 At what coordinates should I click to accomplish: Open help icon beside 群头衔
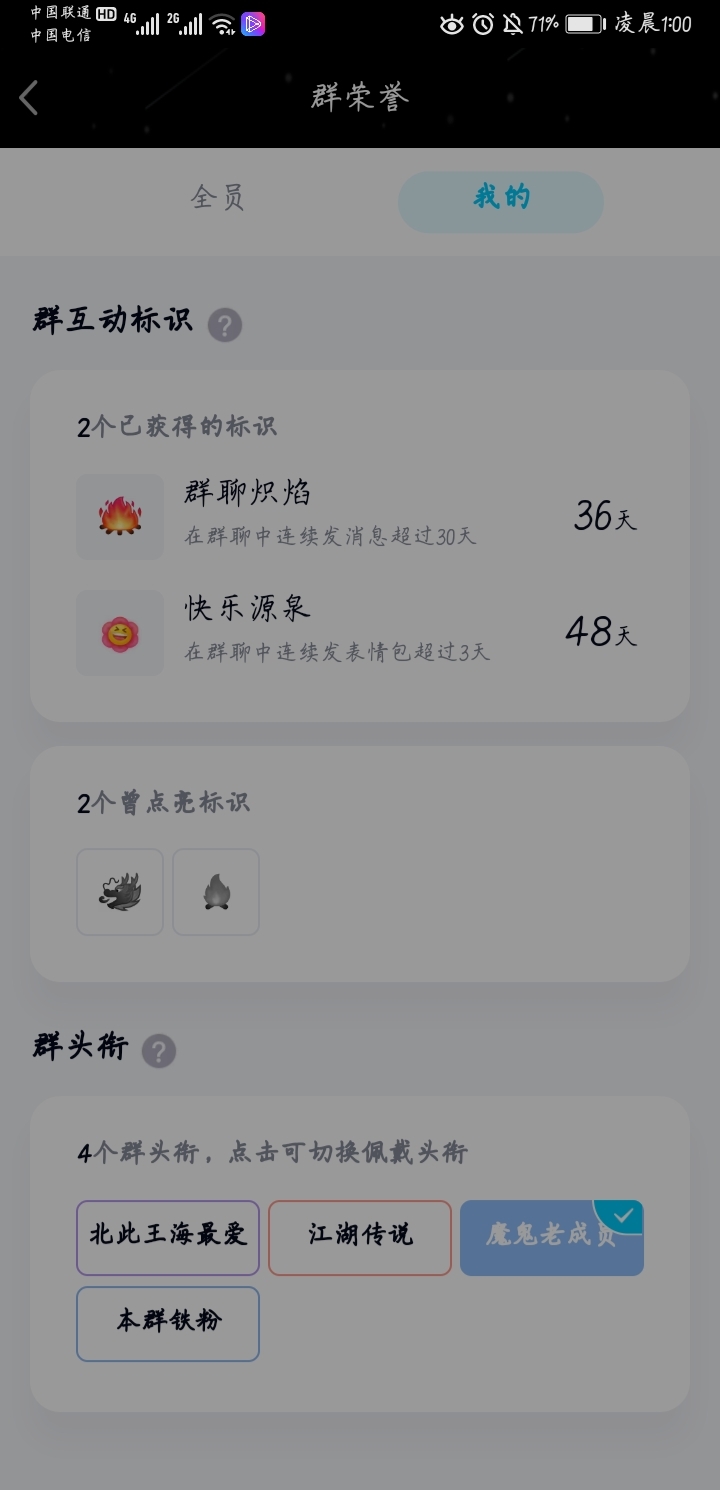coord(159,1051)
